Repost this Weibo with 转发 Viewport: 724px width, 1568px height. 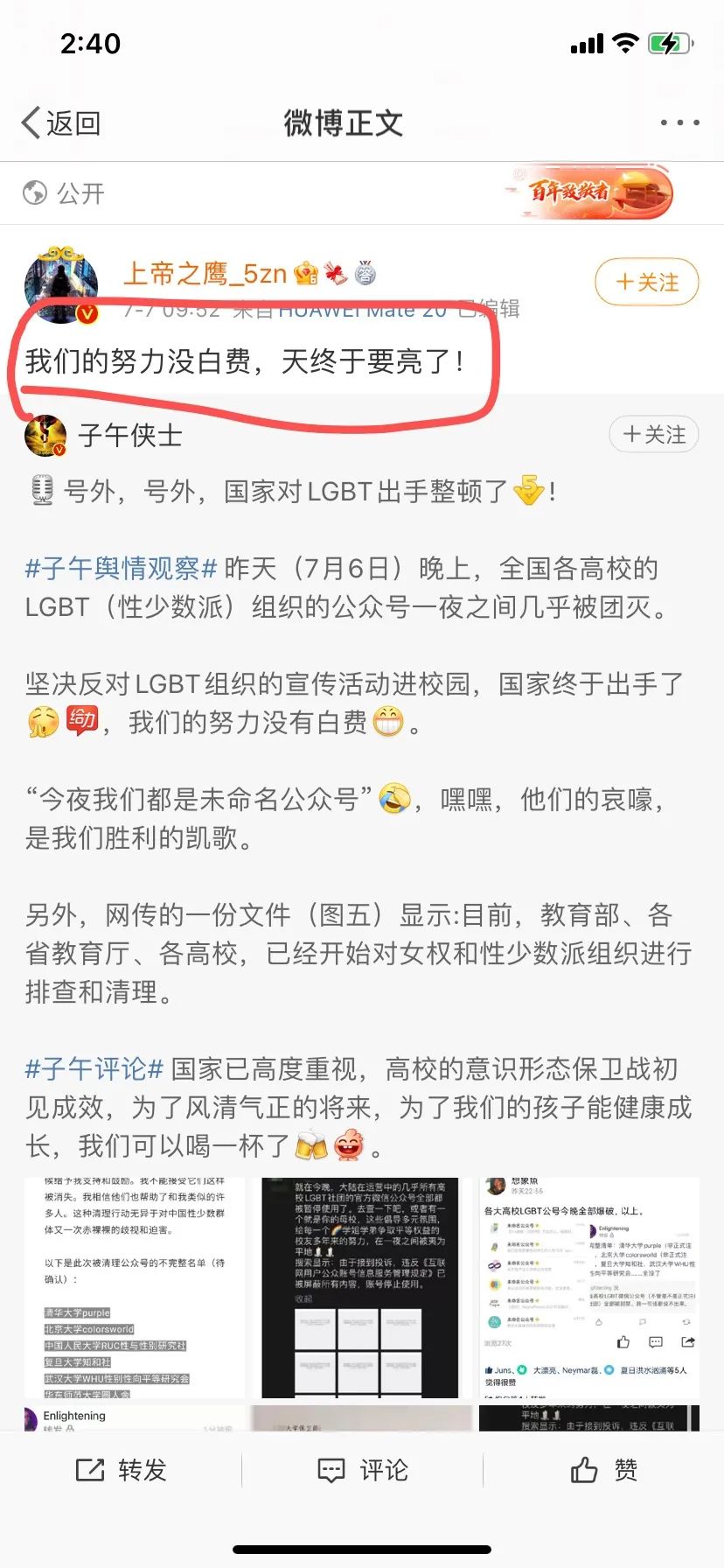[121, 1470]
